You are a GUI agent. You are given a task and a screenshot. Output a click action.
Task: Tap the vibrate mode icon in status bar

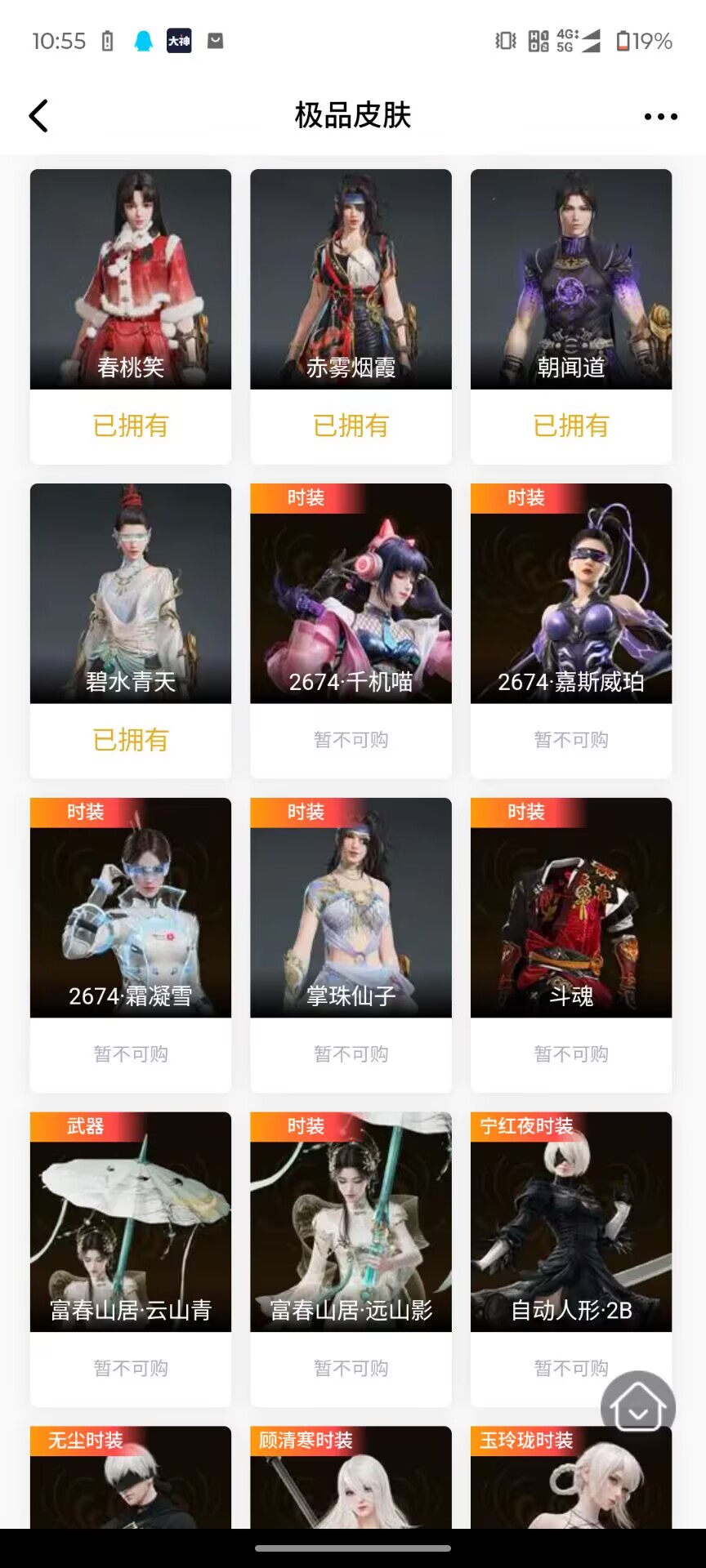506,41
